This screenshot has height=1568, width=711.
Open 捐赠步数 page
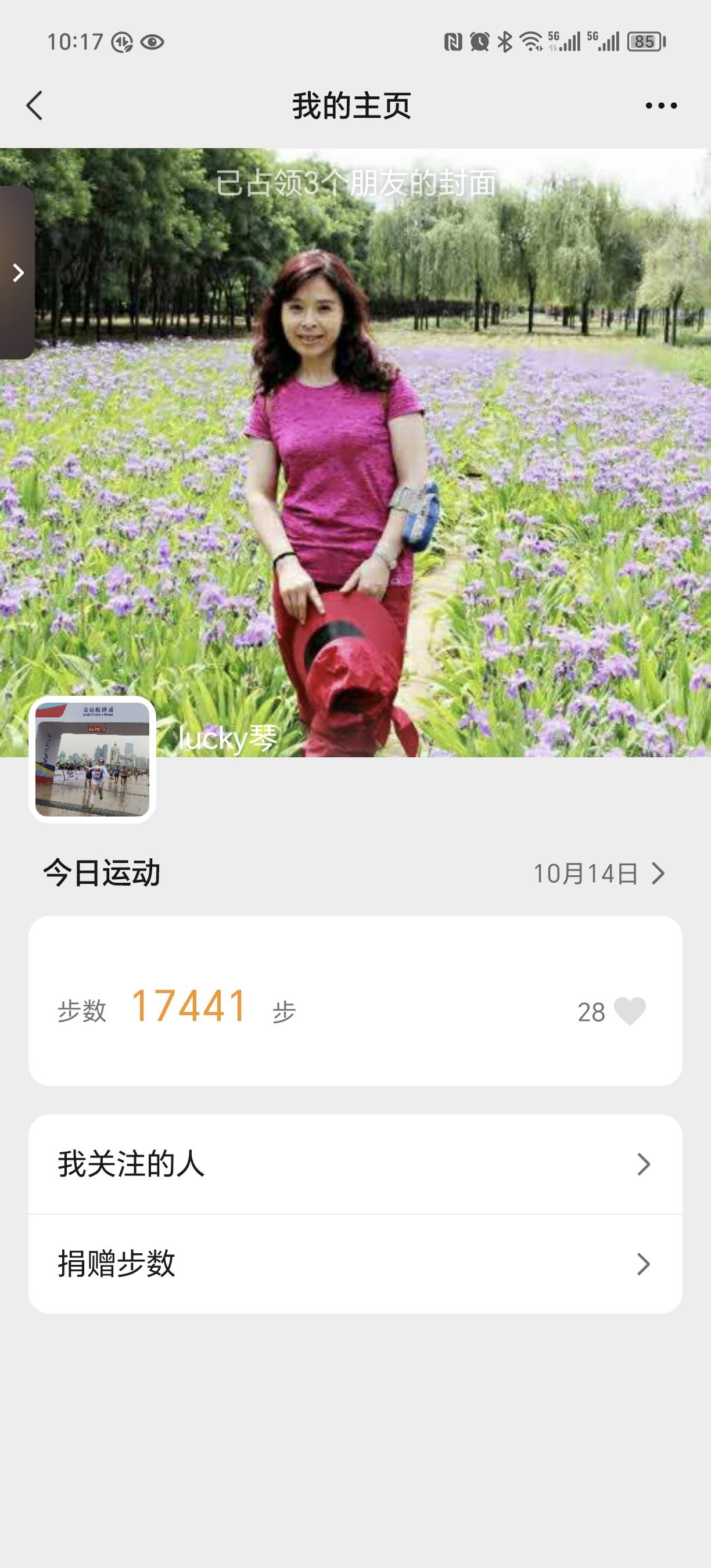click(x=355, y=1264)
